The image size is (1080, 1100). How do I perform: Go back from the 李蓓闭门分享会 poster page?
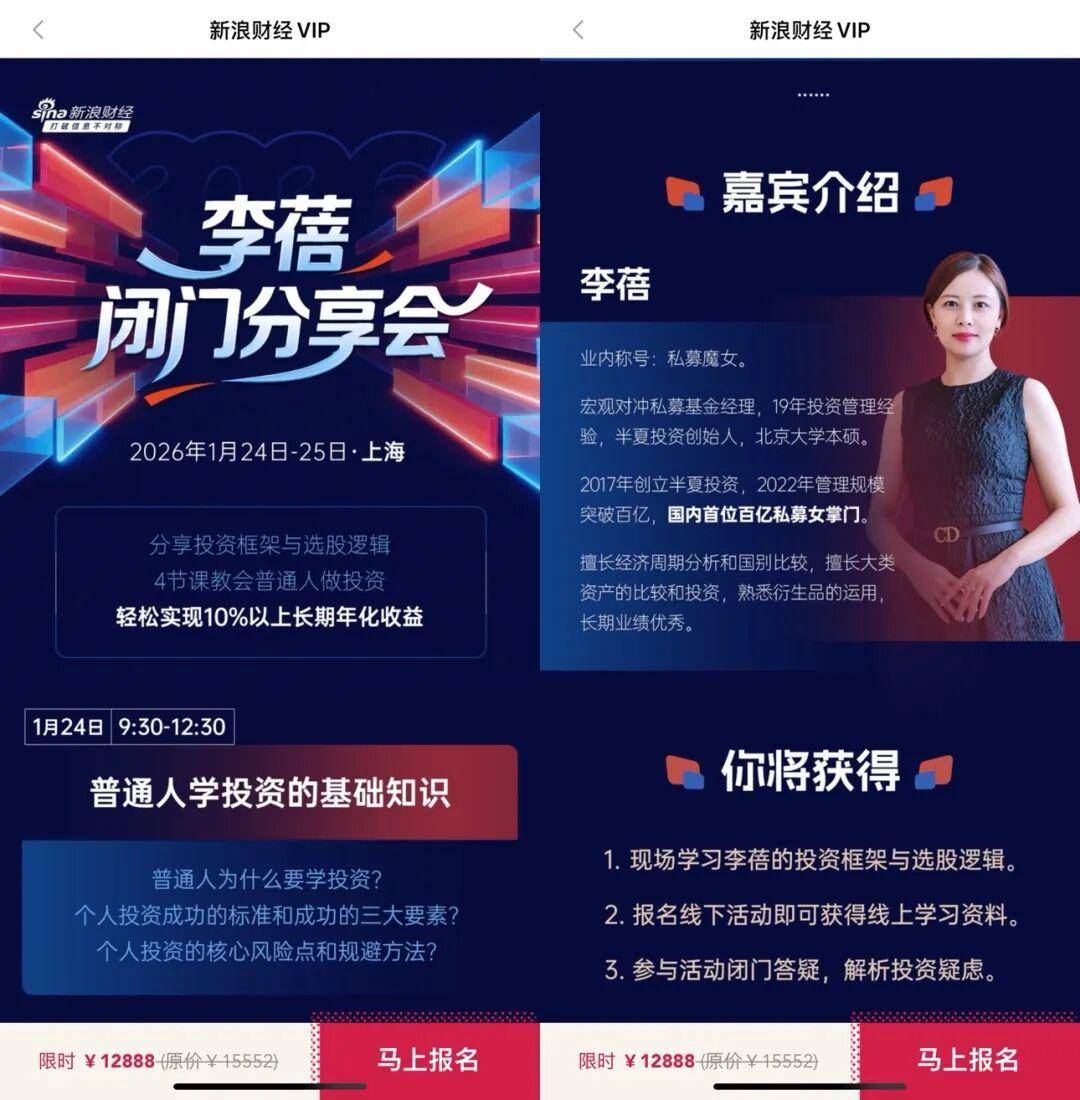coord(38,30)
